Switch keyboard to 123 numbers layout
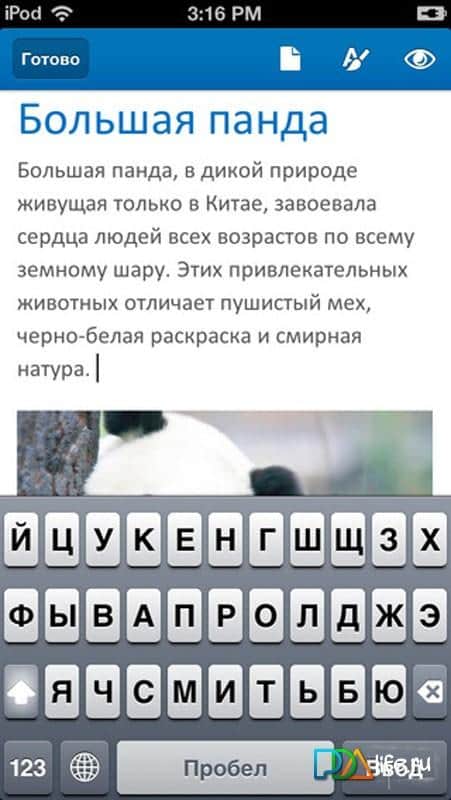This screenshot has width=451, height=800. coord(28,767)
